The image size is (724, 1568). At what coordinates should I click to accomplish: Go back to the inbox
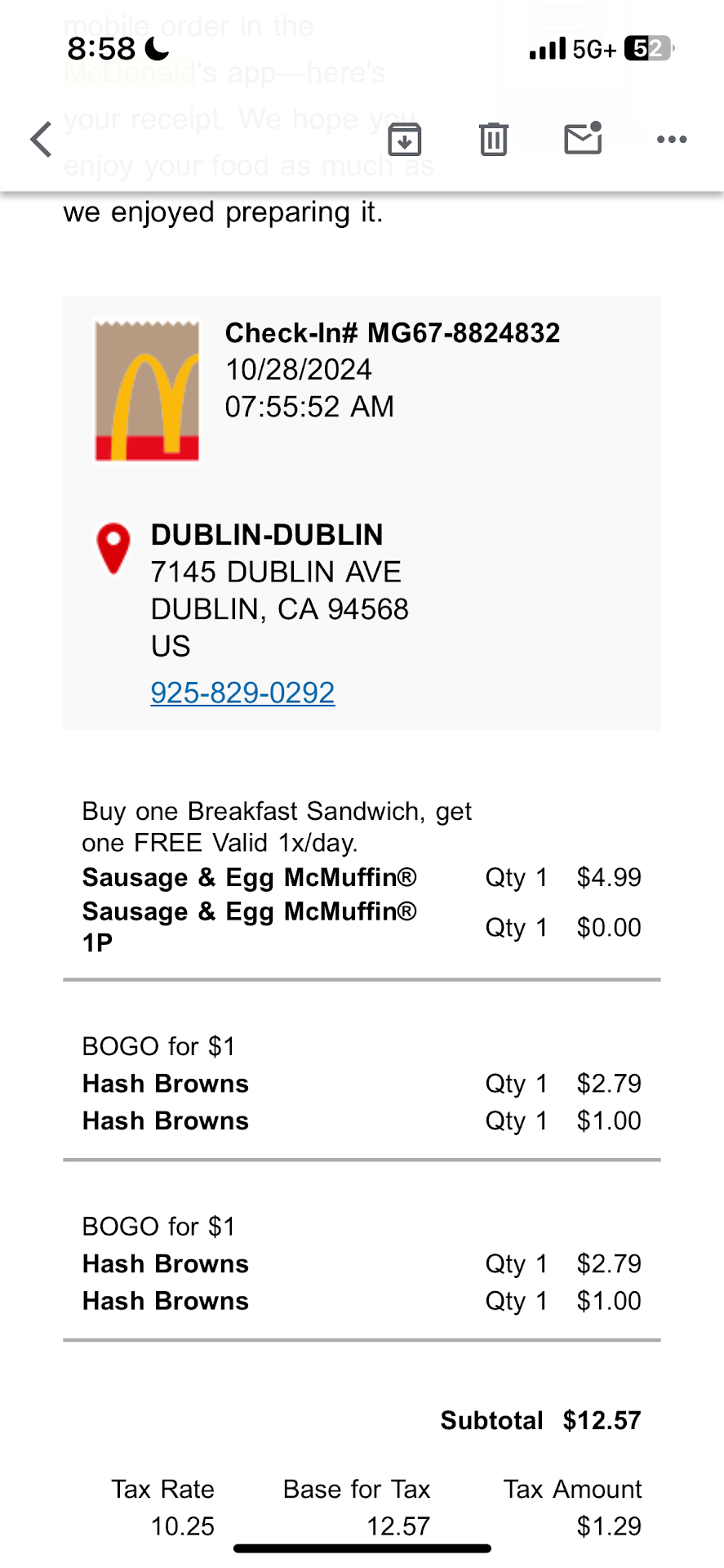click(x=42, y=139)
